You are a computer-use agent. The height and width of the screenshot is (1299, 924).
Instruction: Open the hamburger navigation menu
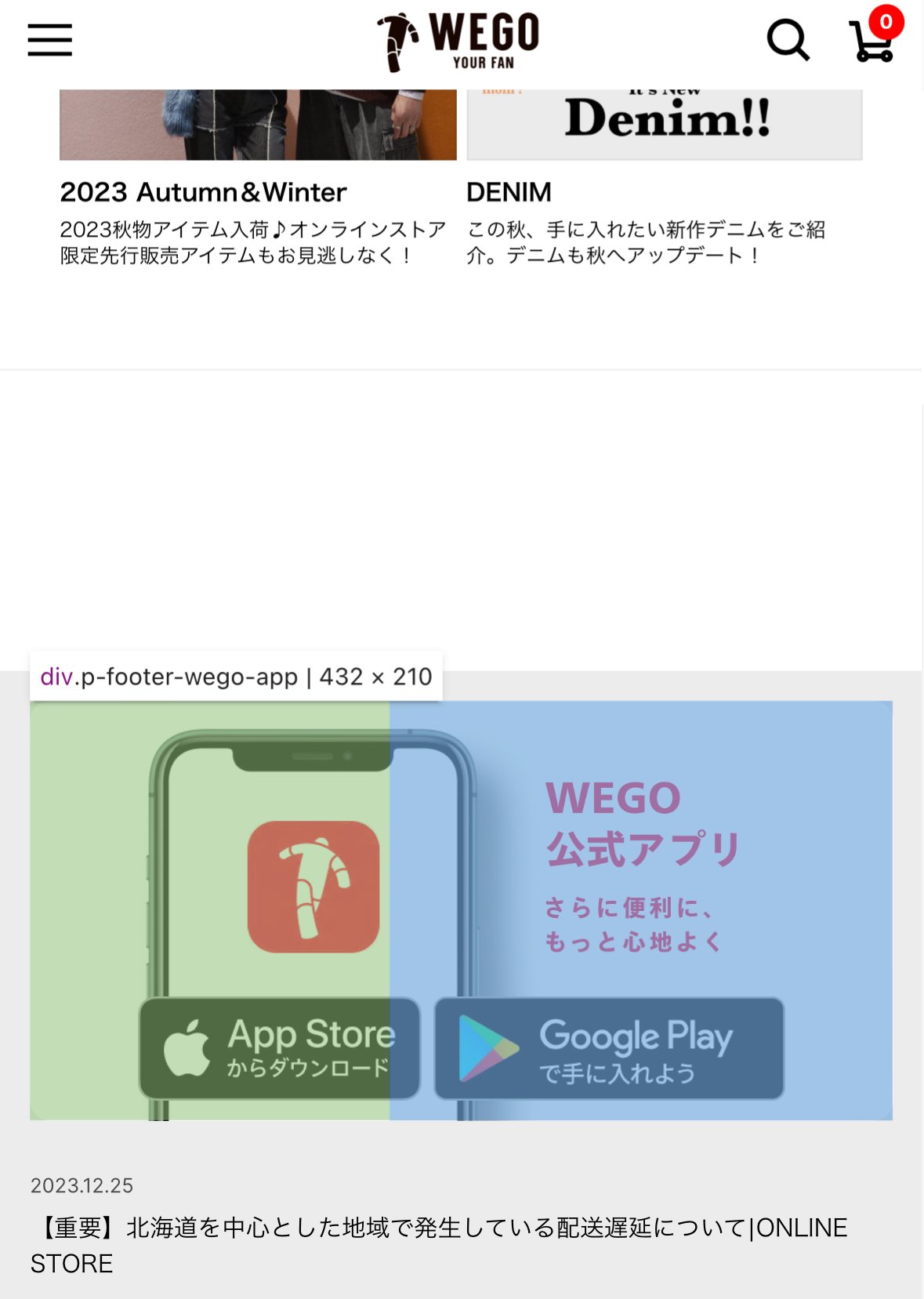click(49, 41)
